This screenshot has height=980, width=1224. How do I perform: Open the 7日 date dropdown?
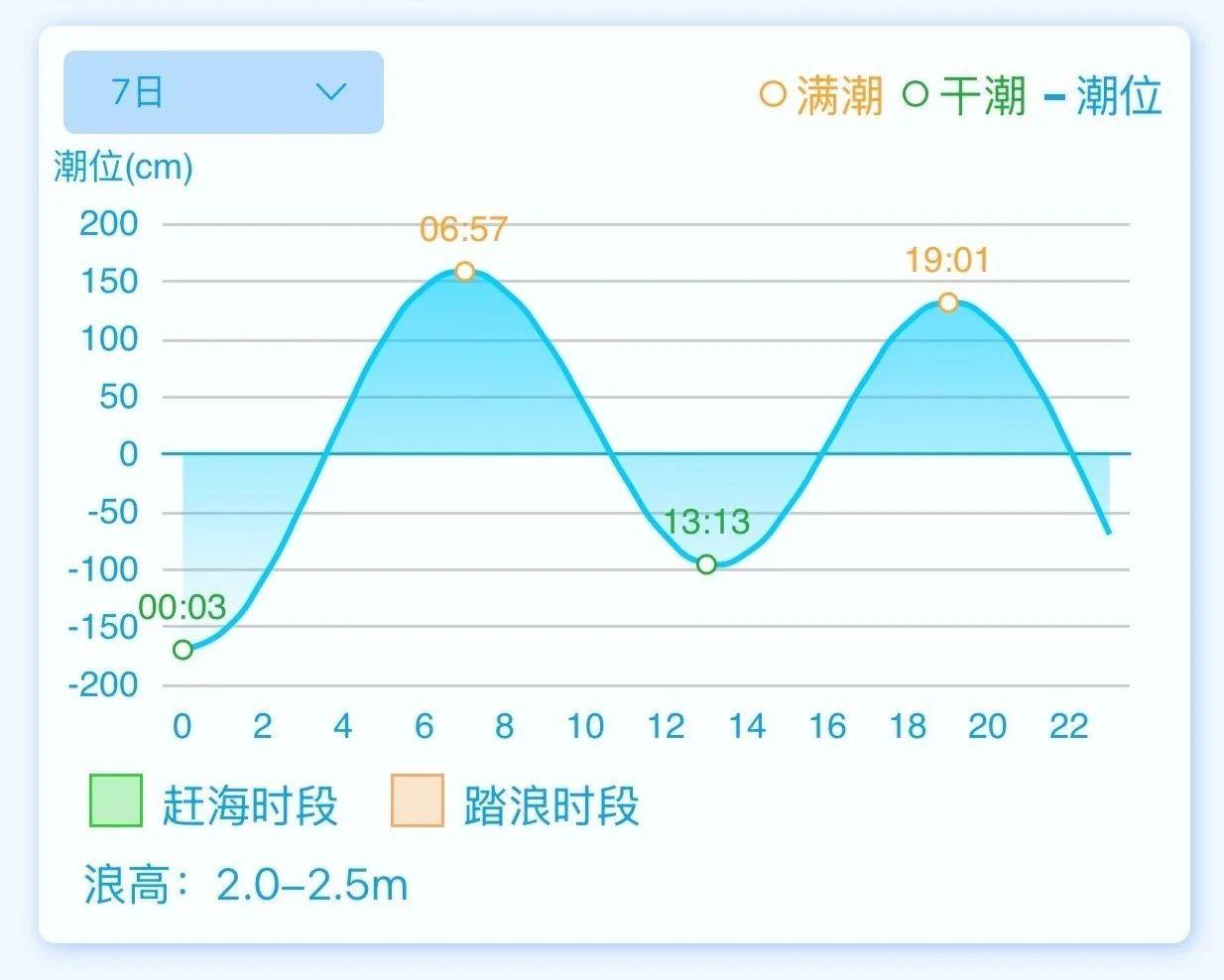point(223,92)
